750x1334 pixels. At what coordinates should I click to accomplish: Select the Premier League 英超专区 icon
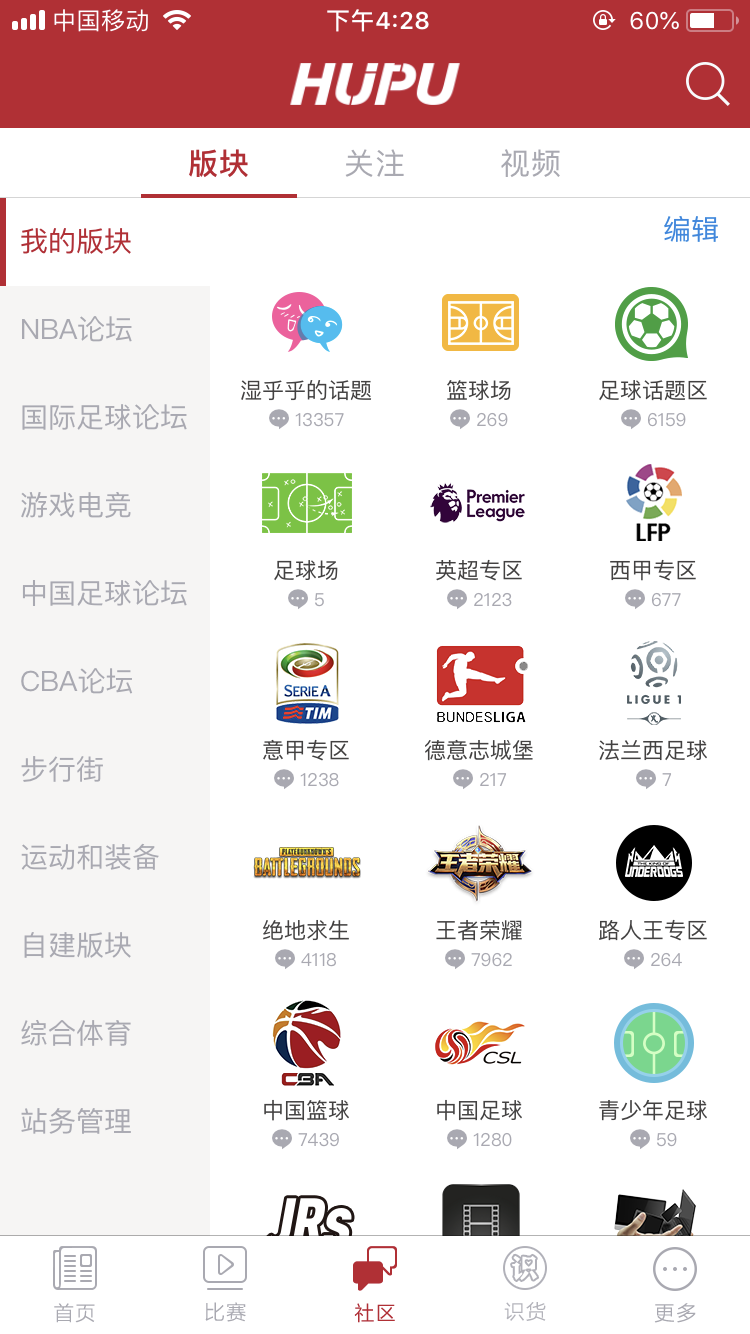480,502
